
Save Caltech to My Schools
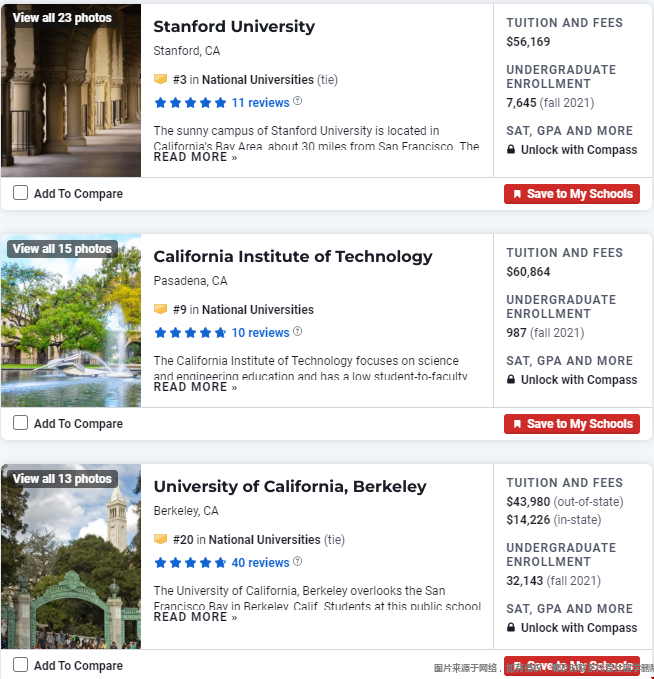571,424
